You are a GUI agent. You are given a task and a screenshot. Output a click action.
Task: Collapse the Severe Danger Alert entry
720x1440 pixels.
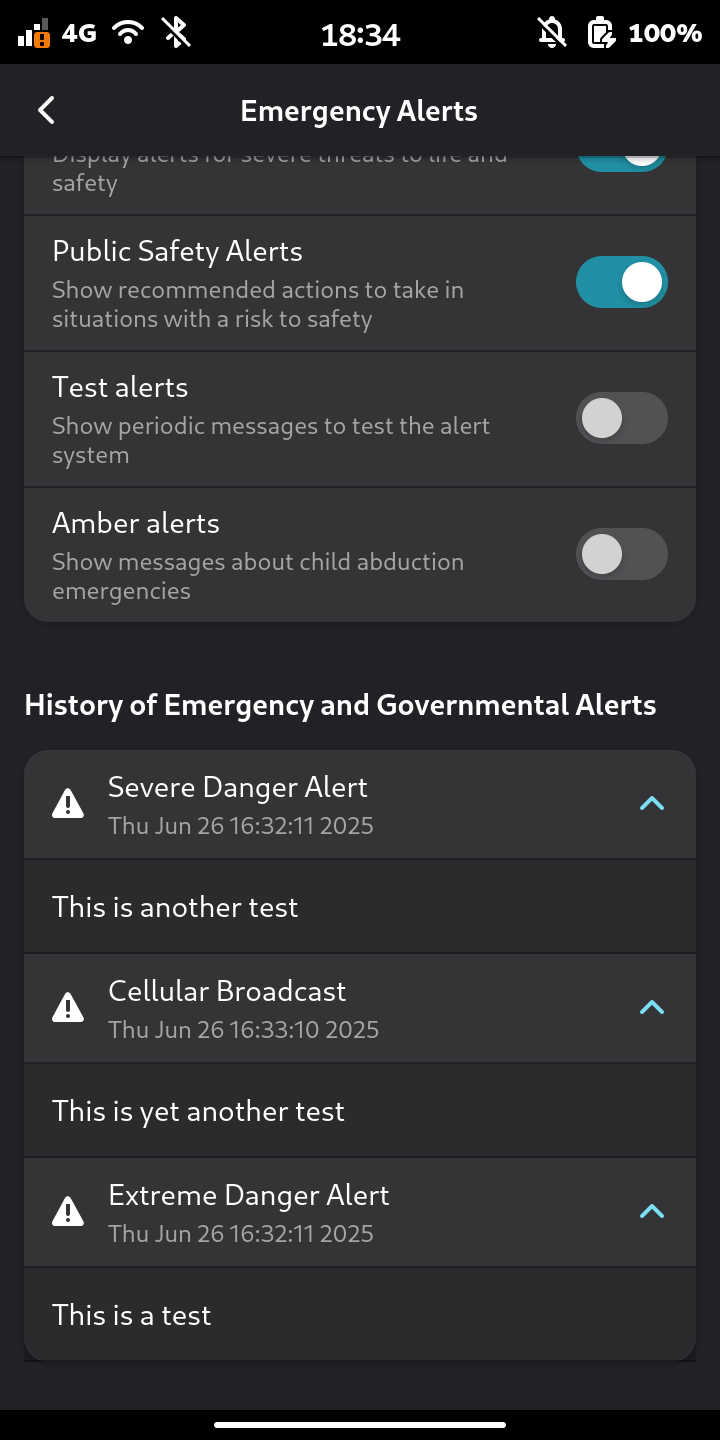tap(652, 804)
